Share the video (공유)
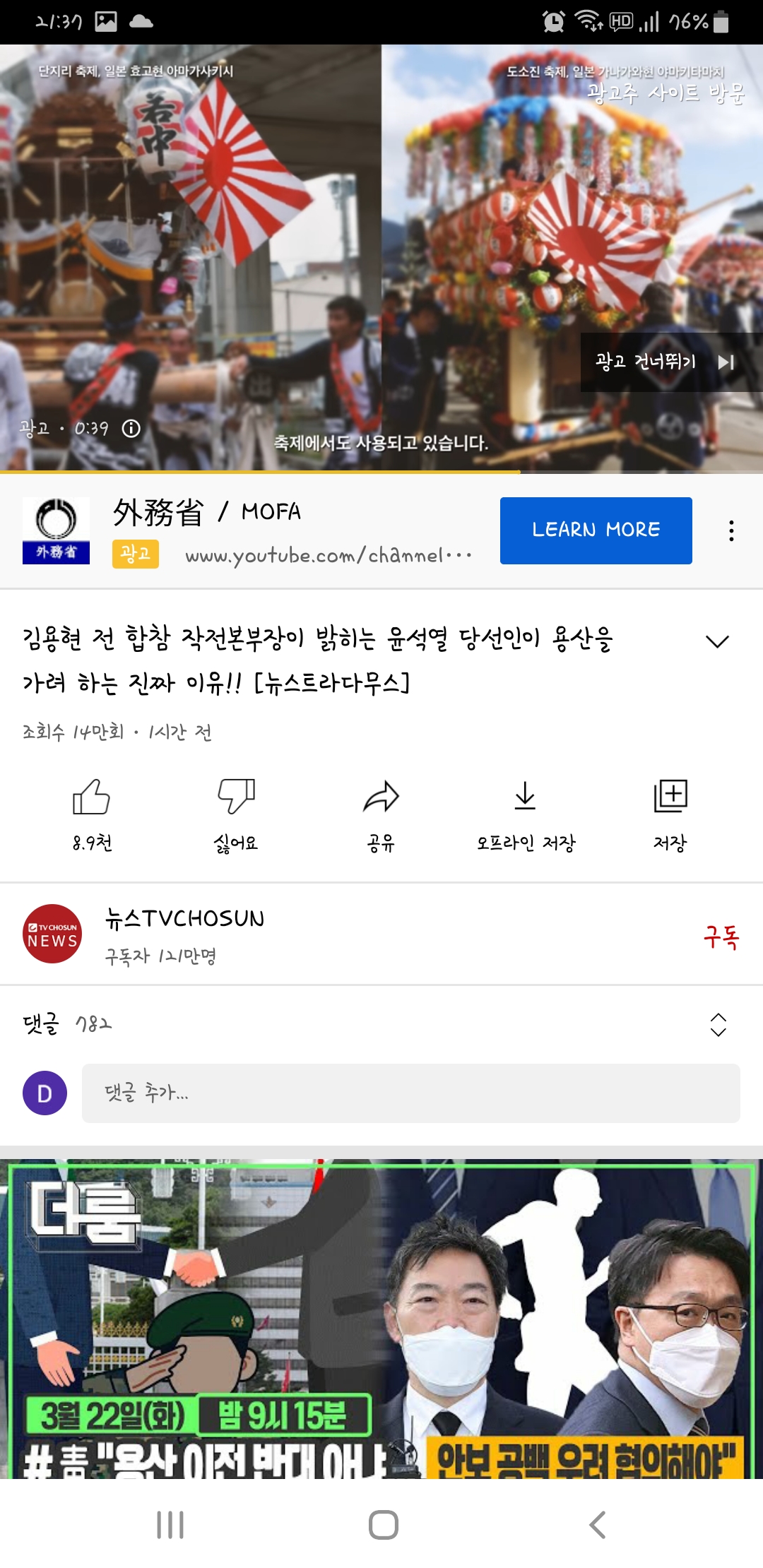 pyautogui.click(x=381, y=812)
